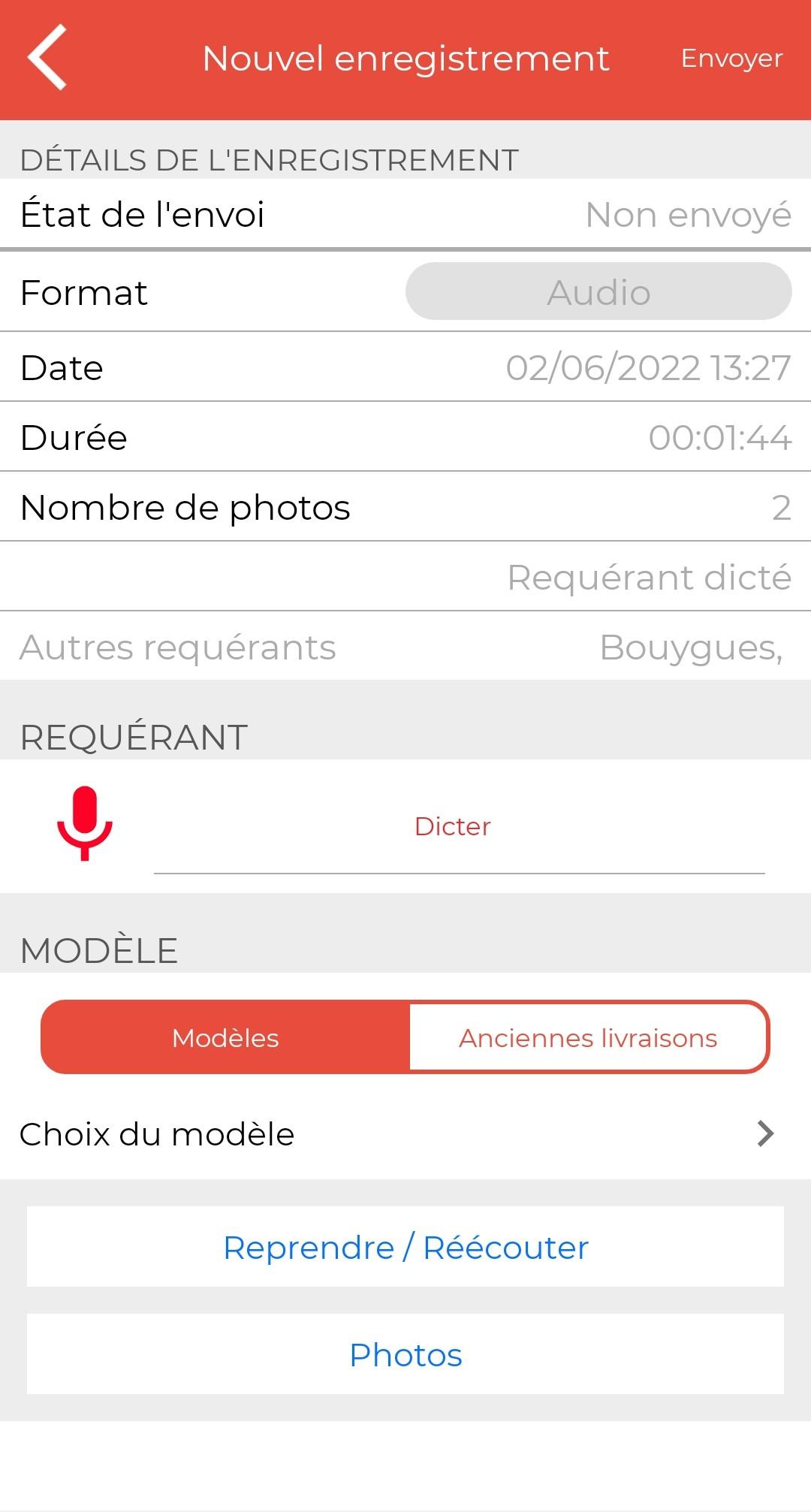Open Choix du modèle
This screenshot has width=811, height=1512.
coord(405,1133)
